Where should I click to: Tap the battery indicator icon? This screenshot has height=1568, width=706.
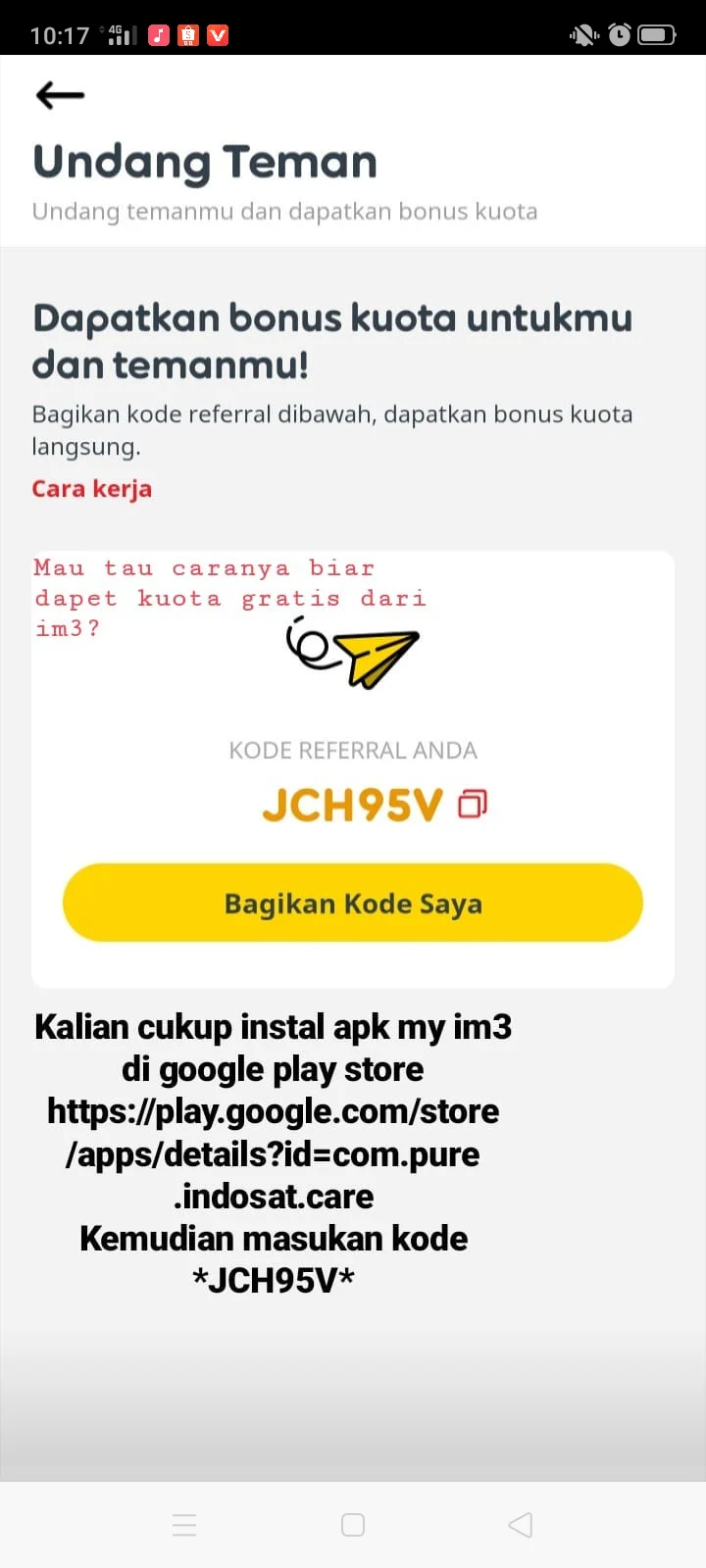(658, 34)
